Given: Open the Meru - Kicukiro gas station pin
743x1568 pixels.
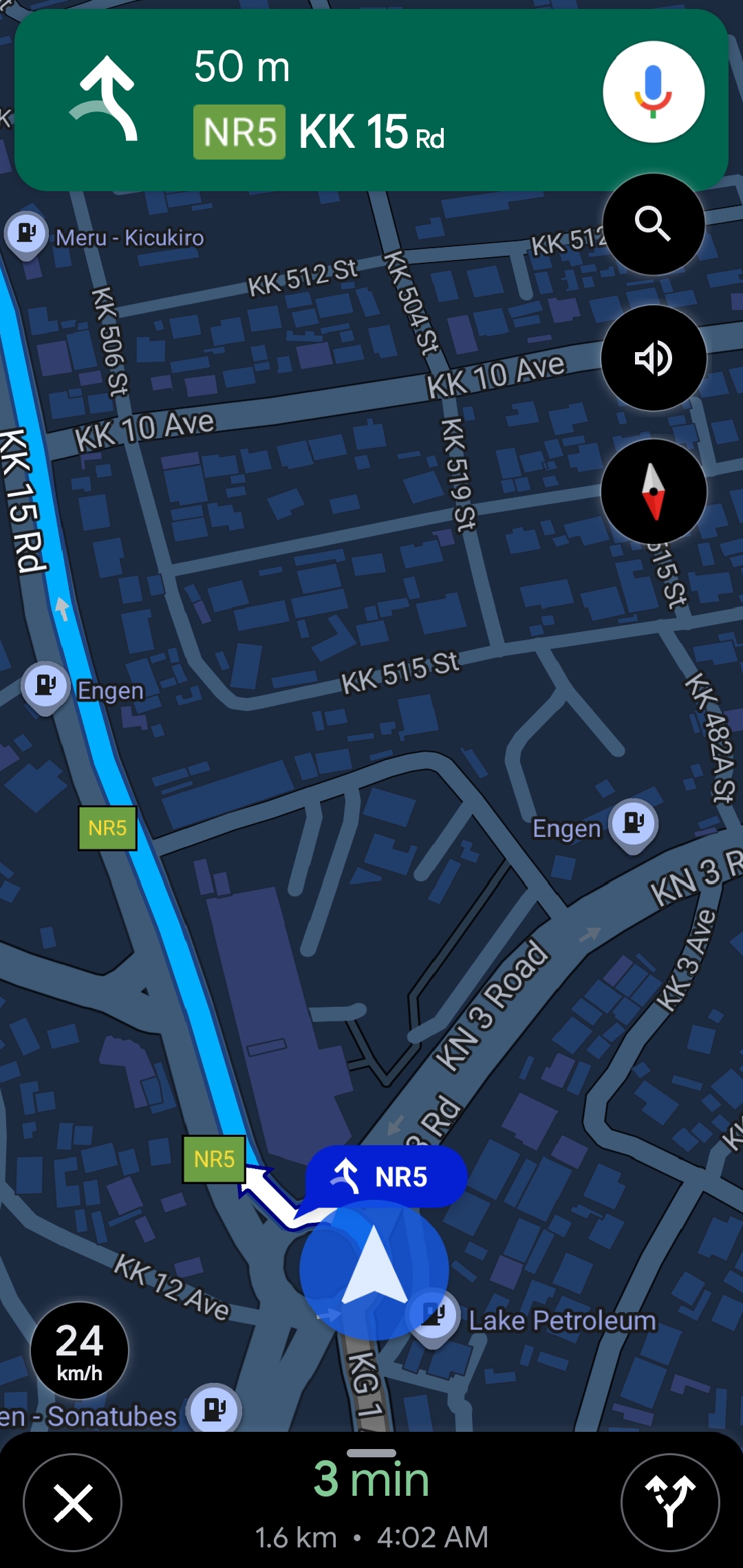Looking at the screenshot, I should 26,234.
